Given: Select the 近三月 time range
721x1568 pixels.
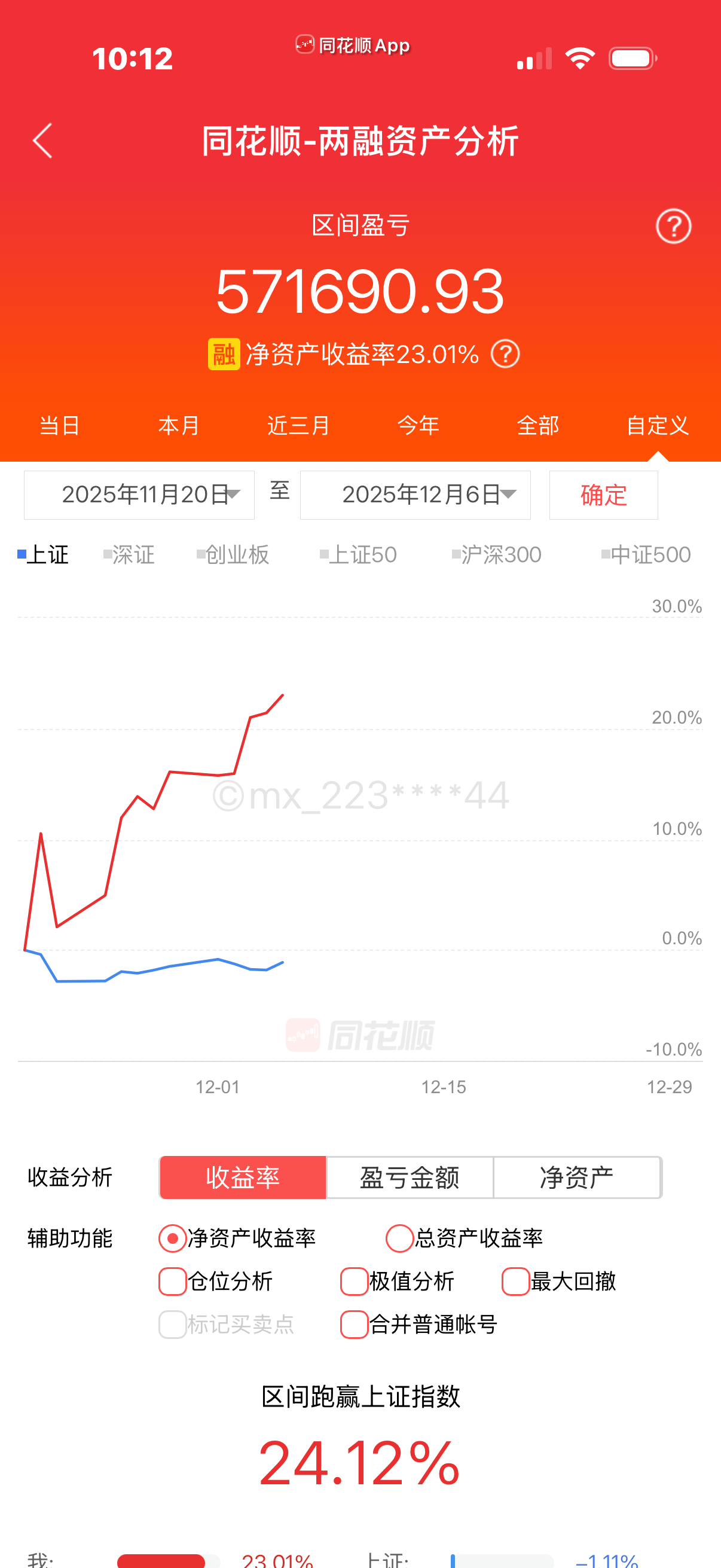Looking at the screenshot, I should (x=299, y=425).
